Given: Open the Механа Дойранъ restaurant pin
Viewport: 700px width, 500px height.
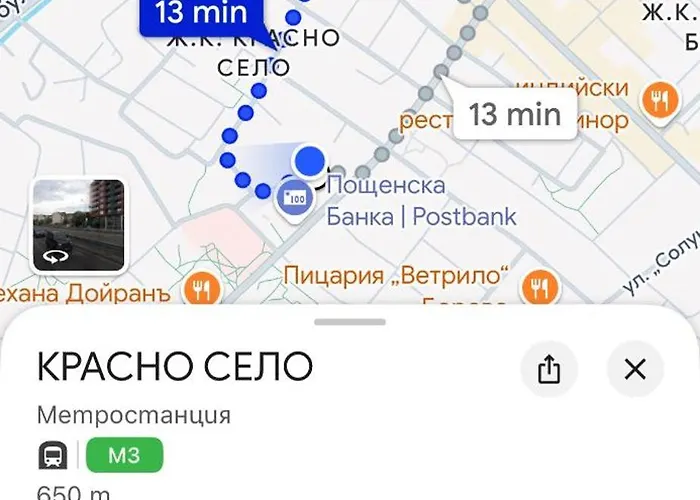Looking at the screenshot, I should (x=202, y=291).
